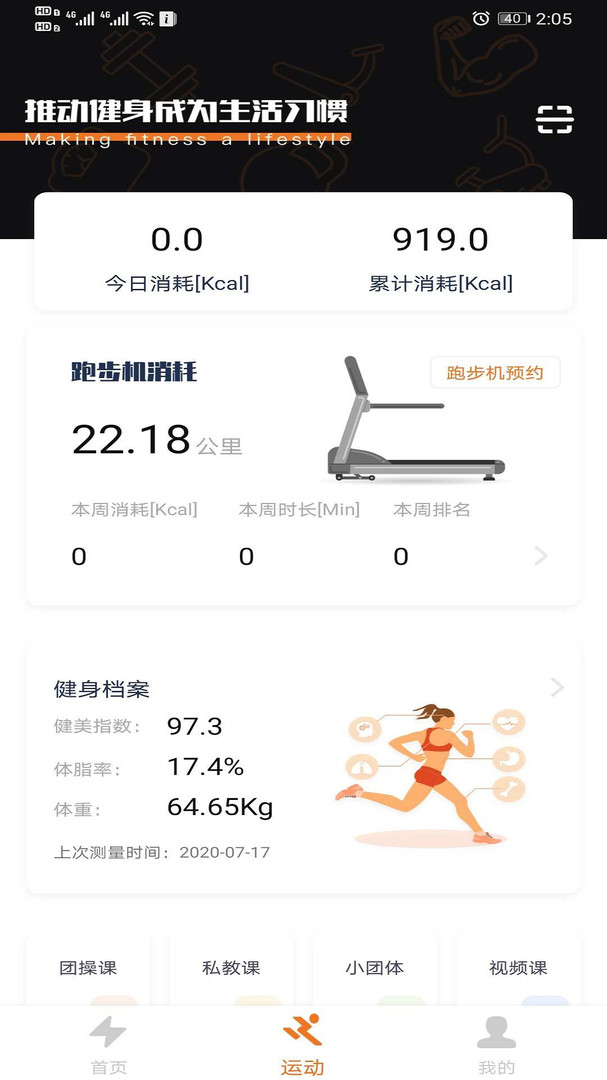The image size is (607, 1080).
Task: Open the scan code icon
Action: [x=555, y=119]
